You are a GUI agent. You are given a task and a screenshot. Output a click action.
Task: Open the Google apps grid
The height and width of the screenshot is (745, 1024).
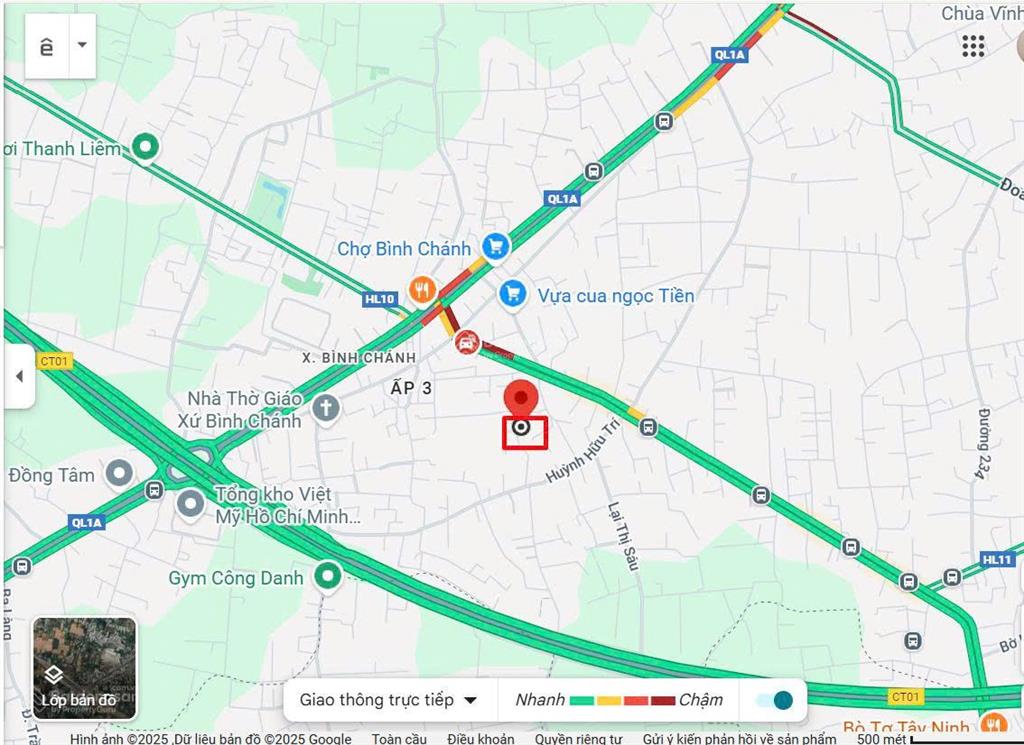pos(973,46)
